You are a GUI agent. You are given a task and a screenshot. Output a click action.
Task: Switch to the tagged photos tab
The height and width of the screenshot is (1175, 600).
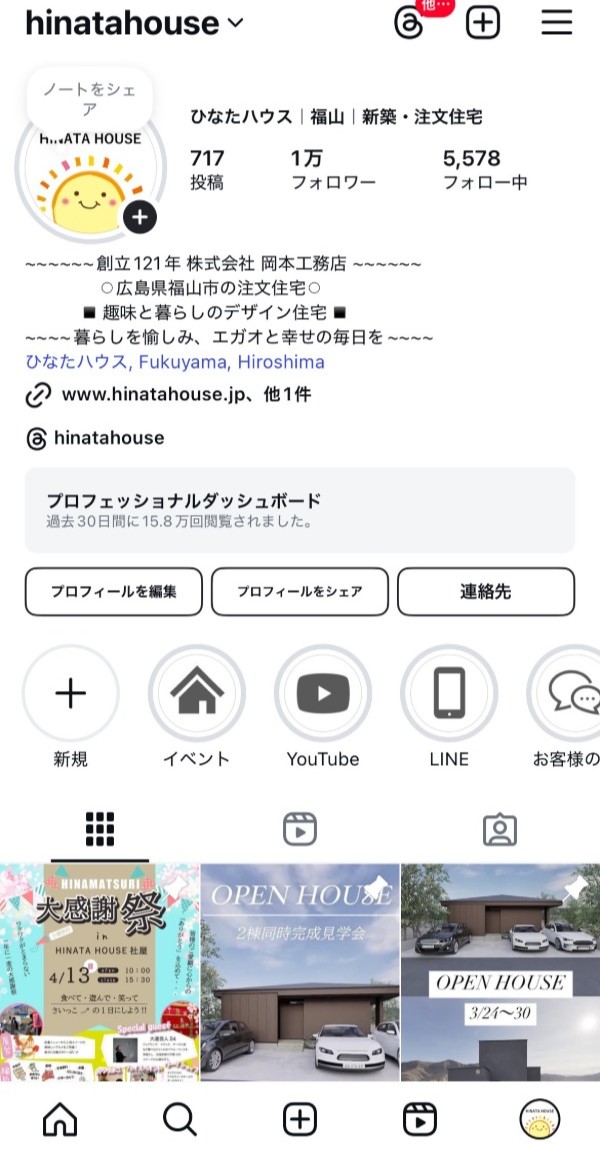(499, 829)
